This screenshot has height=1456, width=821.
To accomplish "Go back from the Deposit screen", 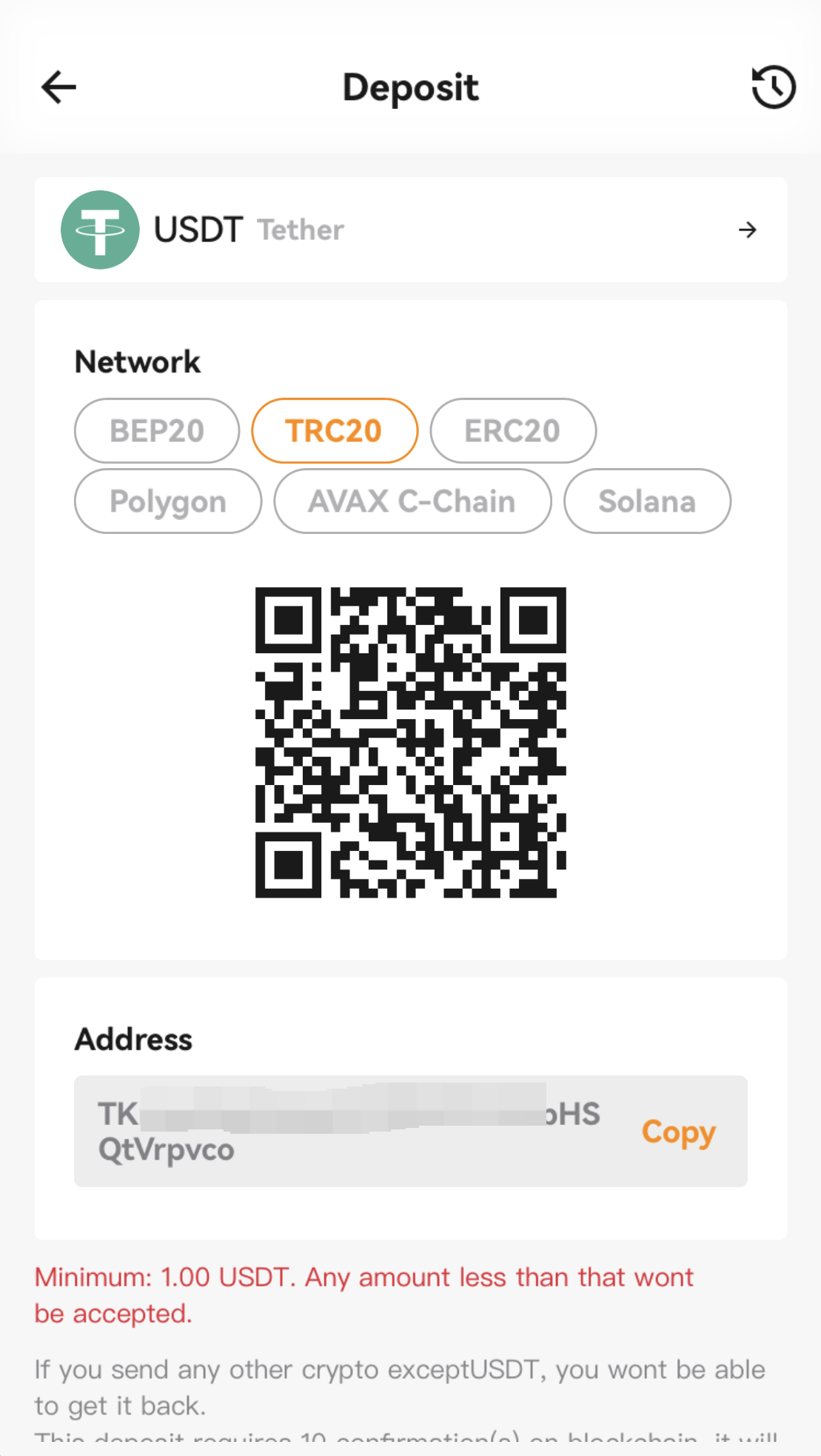I will 58,87.
